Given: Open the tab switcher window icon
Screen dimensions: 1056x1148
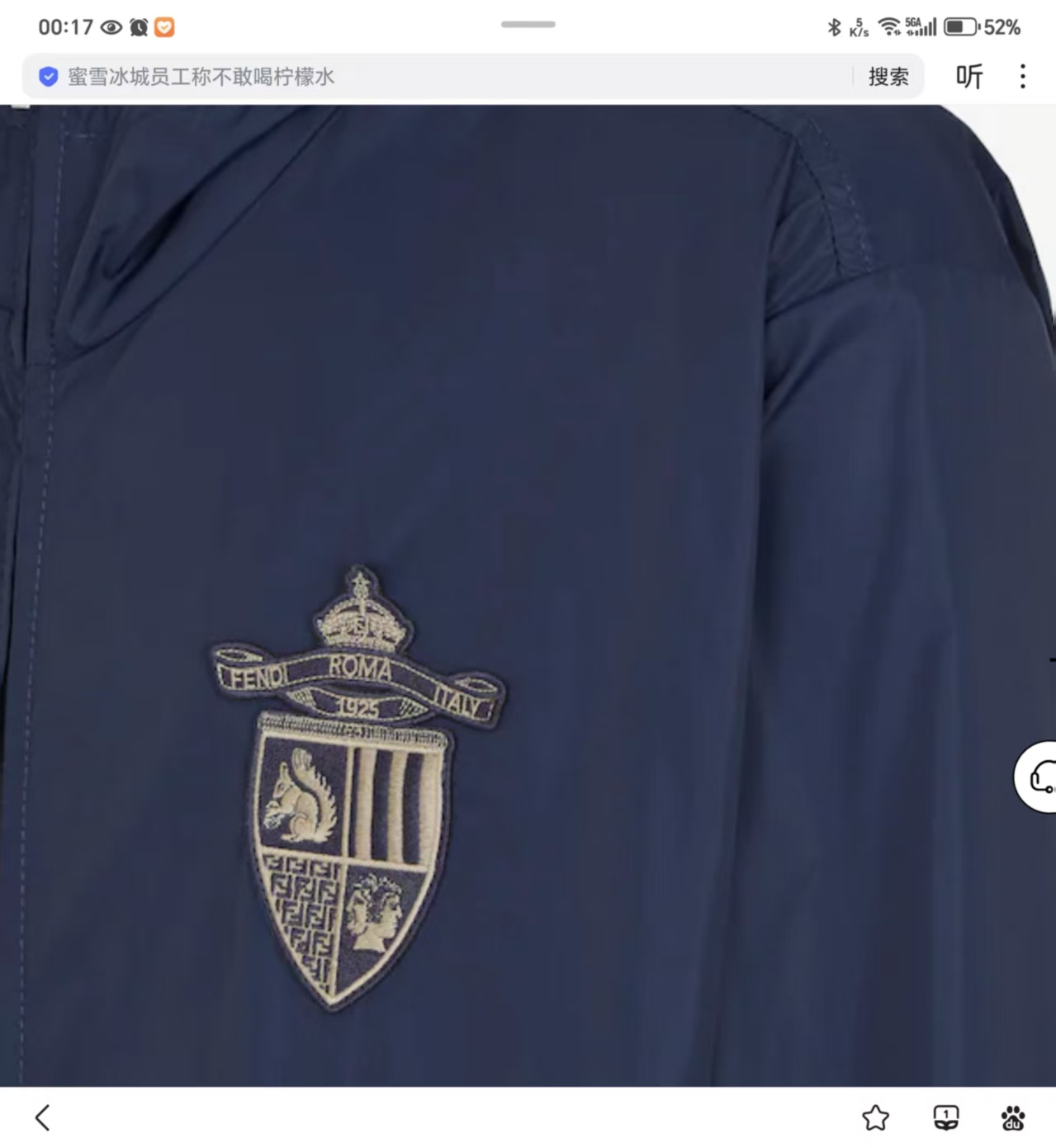Looking at the screenshot, I should (x=946, y=1118).
